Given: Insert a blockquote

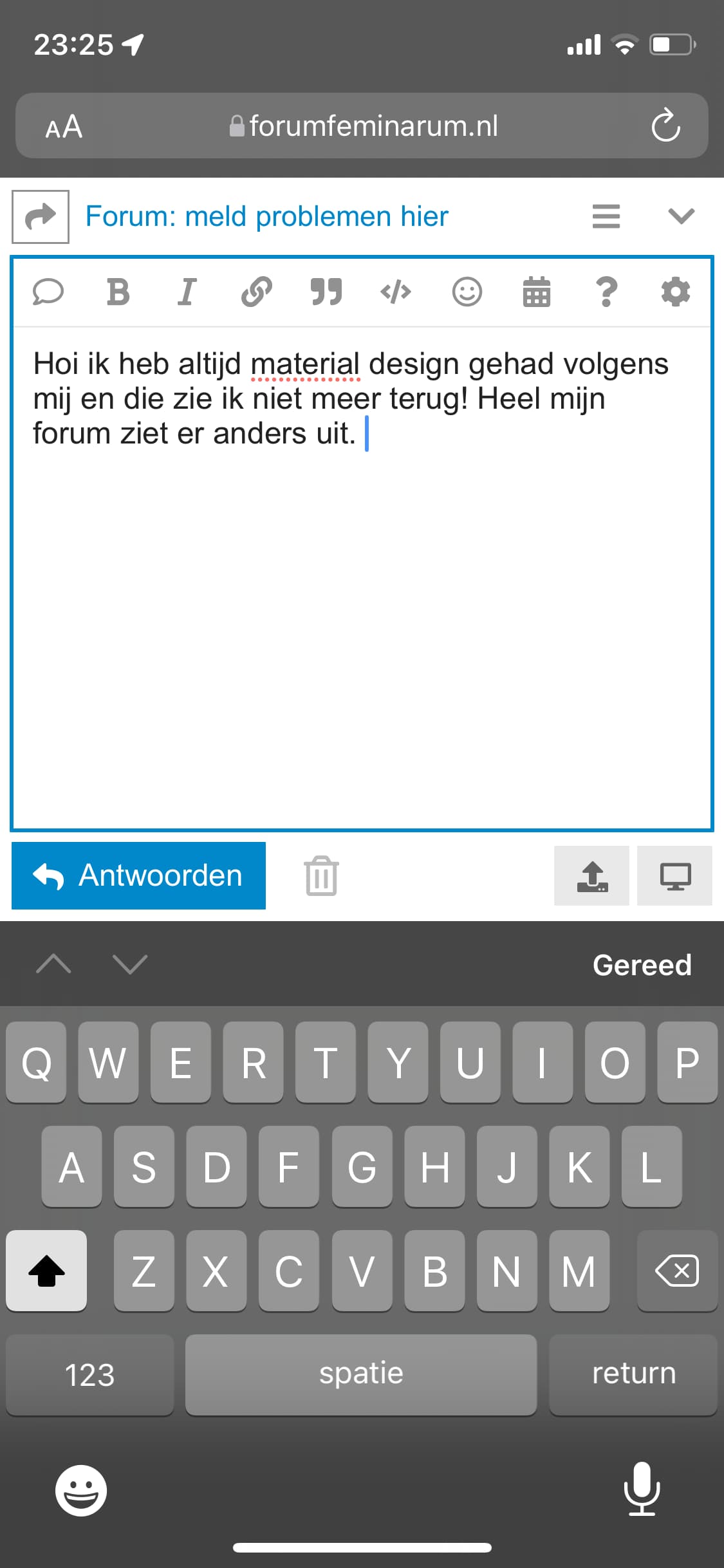Looking at the screenshot, I should point(326,292).
